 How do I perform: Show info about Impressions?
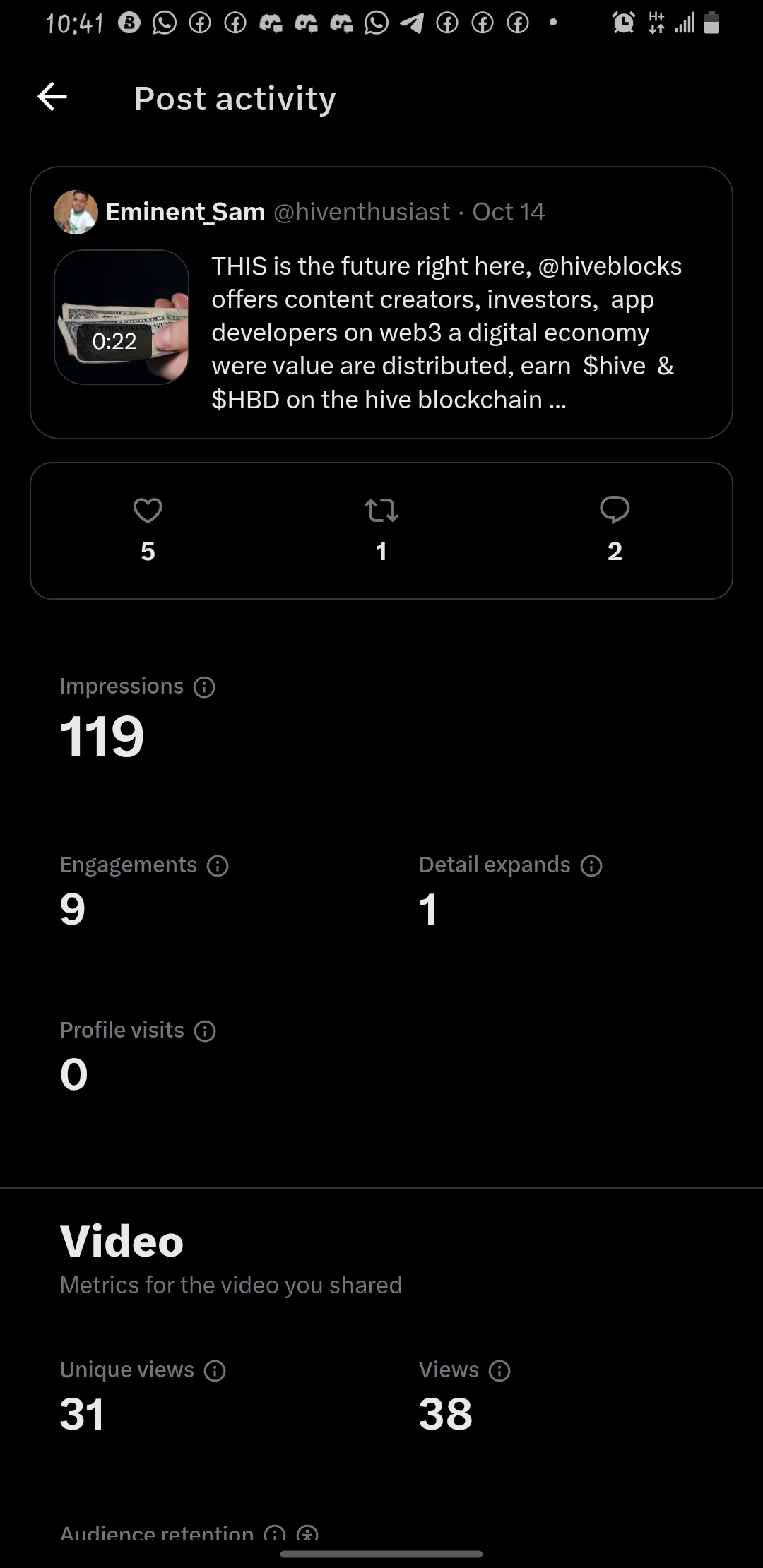point(204,687)
